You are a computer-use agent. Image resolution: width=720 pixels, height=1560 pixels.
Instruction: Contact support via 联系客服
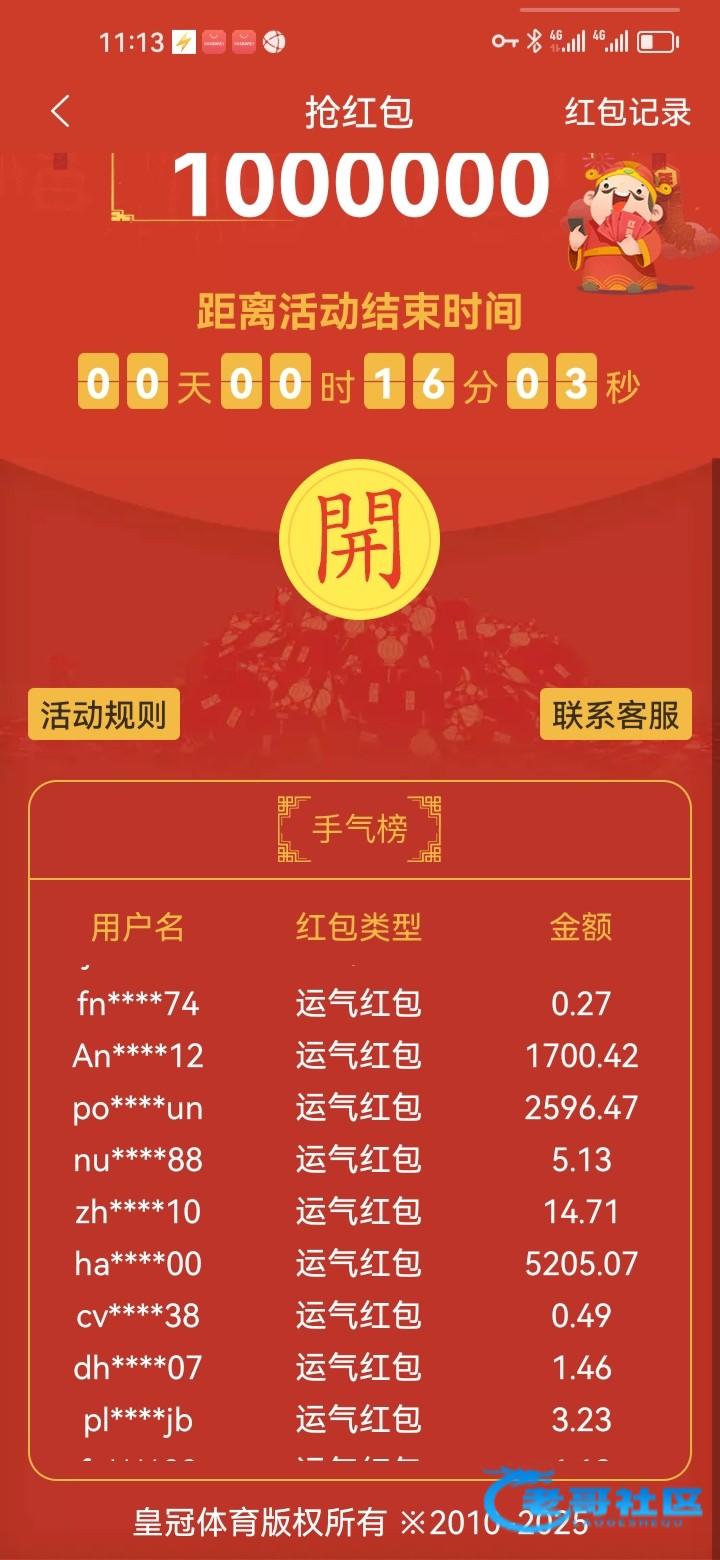point(615,715)
